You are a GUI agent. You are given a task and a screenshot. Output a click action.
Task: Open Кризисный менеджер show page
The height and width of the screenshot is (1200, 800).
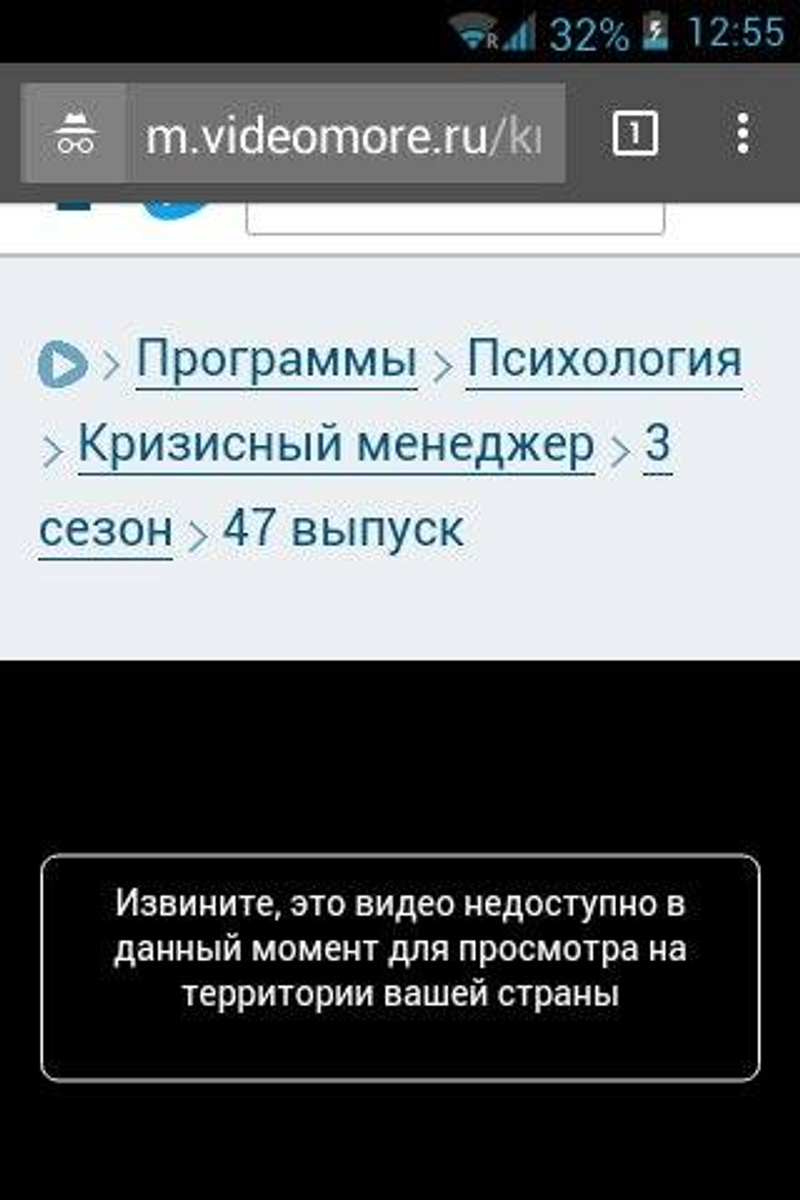pyautogui.click(x=336, y=445)
